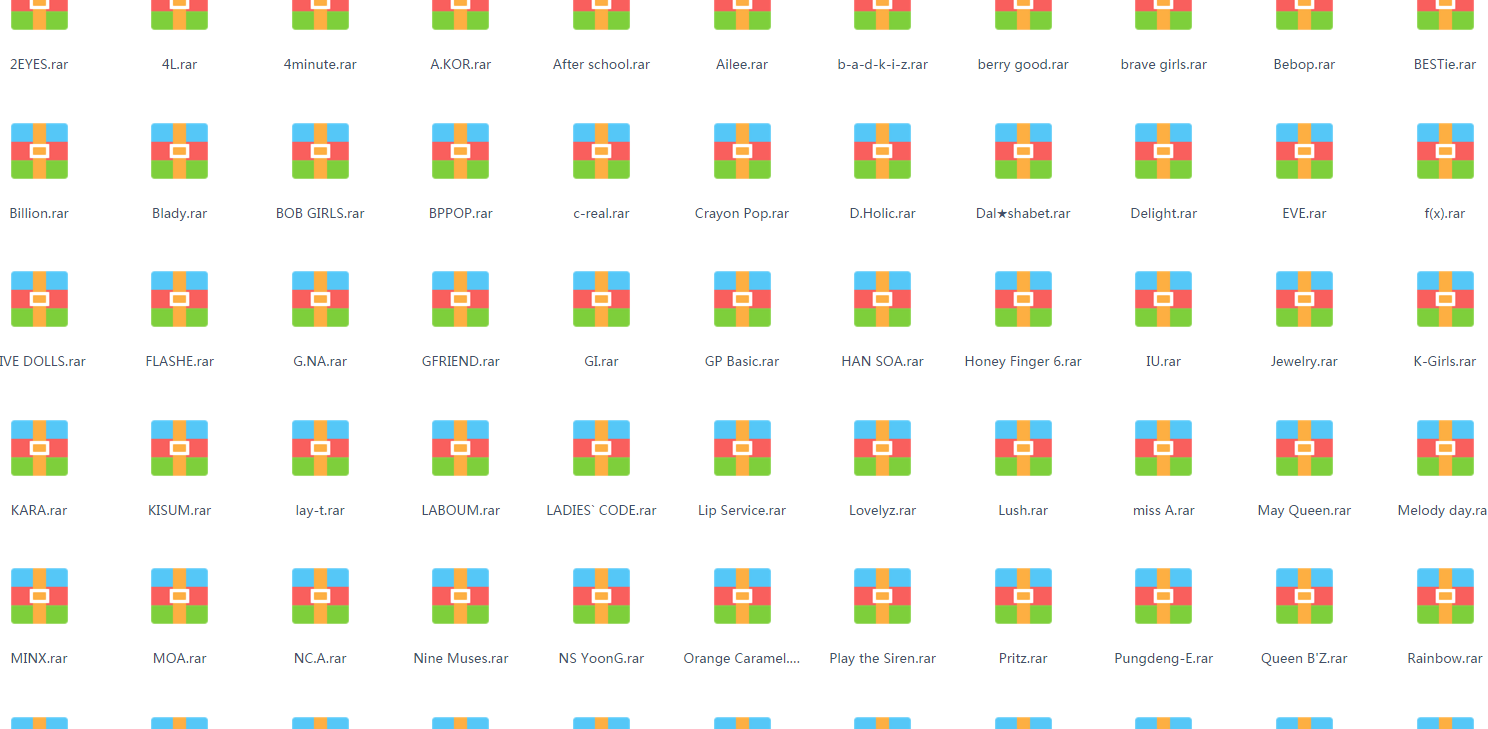Viewport: 1488px width, 729px height.
Task: Tap the Queen B'Z.rar file
Action: point(1304,596)
